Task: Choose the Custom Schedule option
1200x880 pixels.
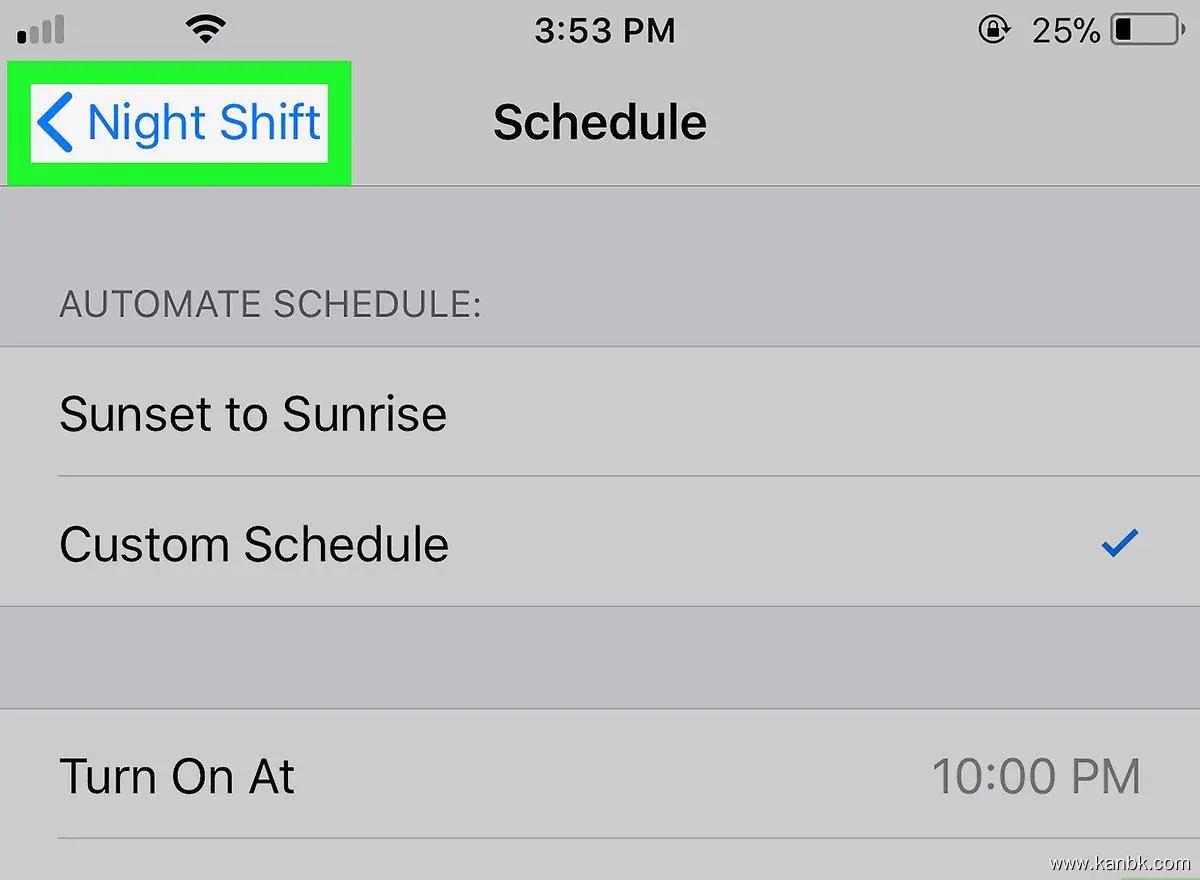Action: (x=254, y=544)
